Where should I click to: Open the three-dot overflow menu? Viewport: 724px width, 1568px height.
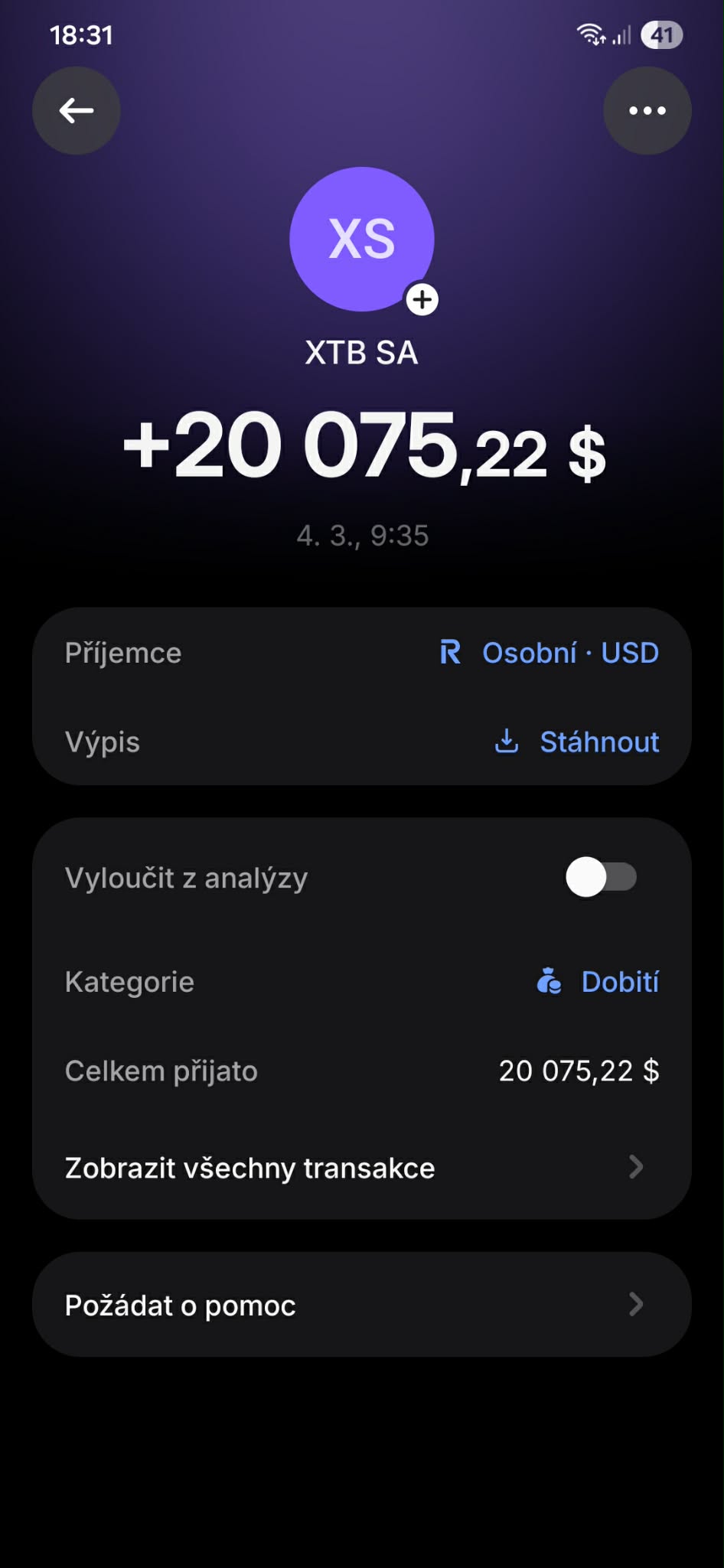pos(647,111)
